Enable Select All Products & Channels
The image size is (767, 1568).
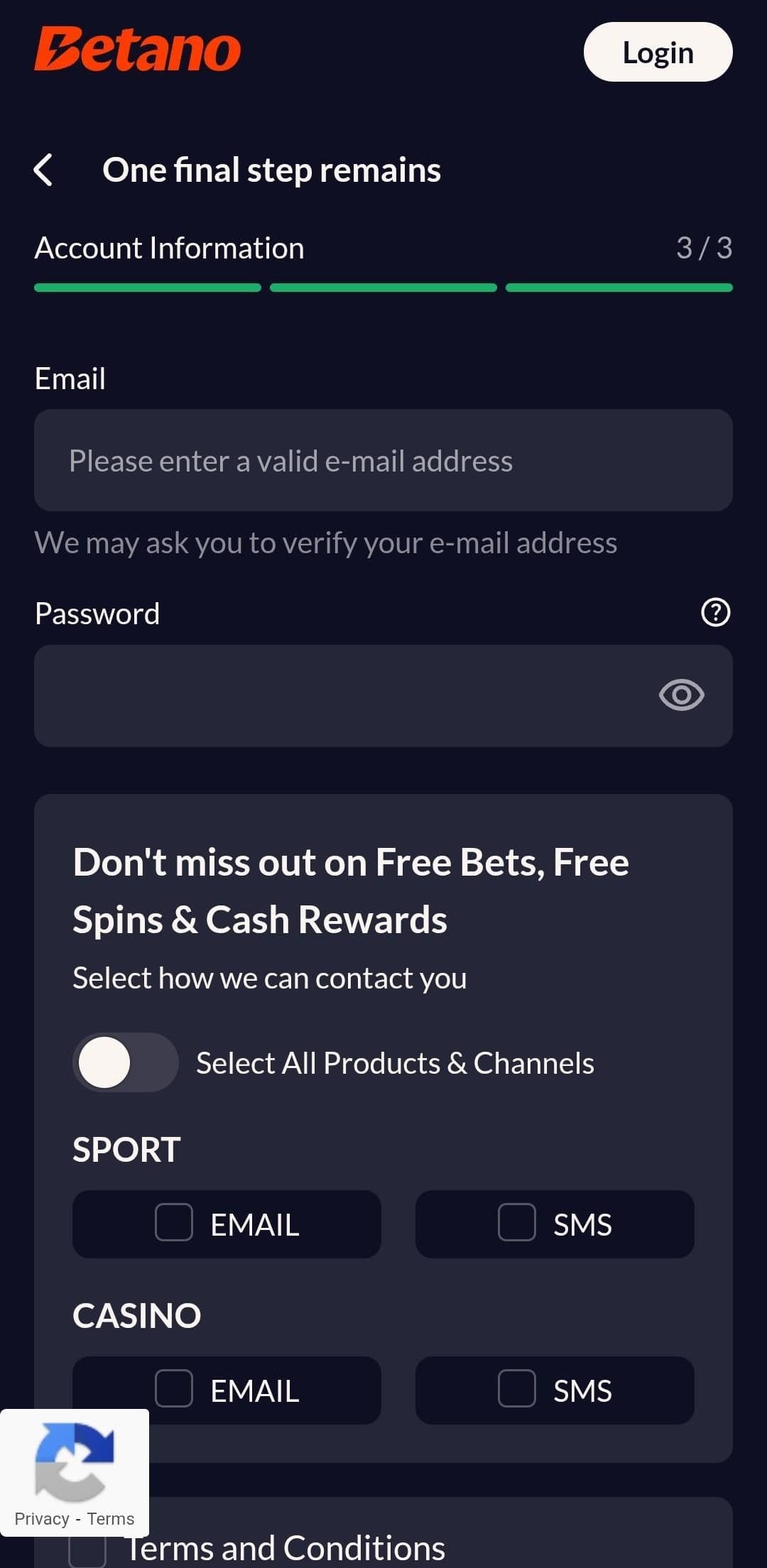pyautogui.click(x=125, y=1062)
